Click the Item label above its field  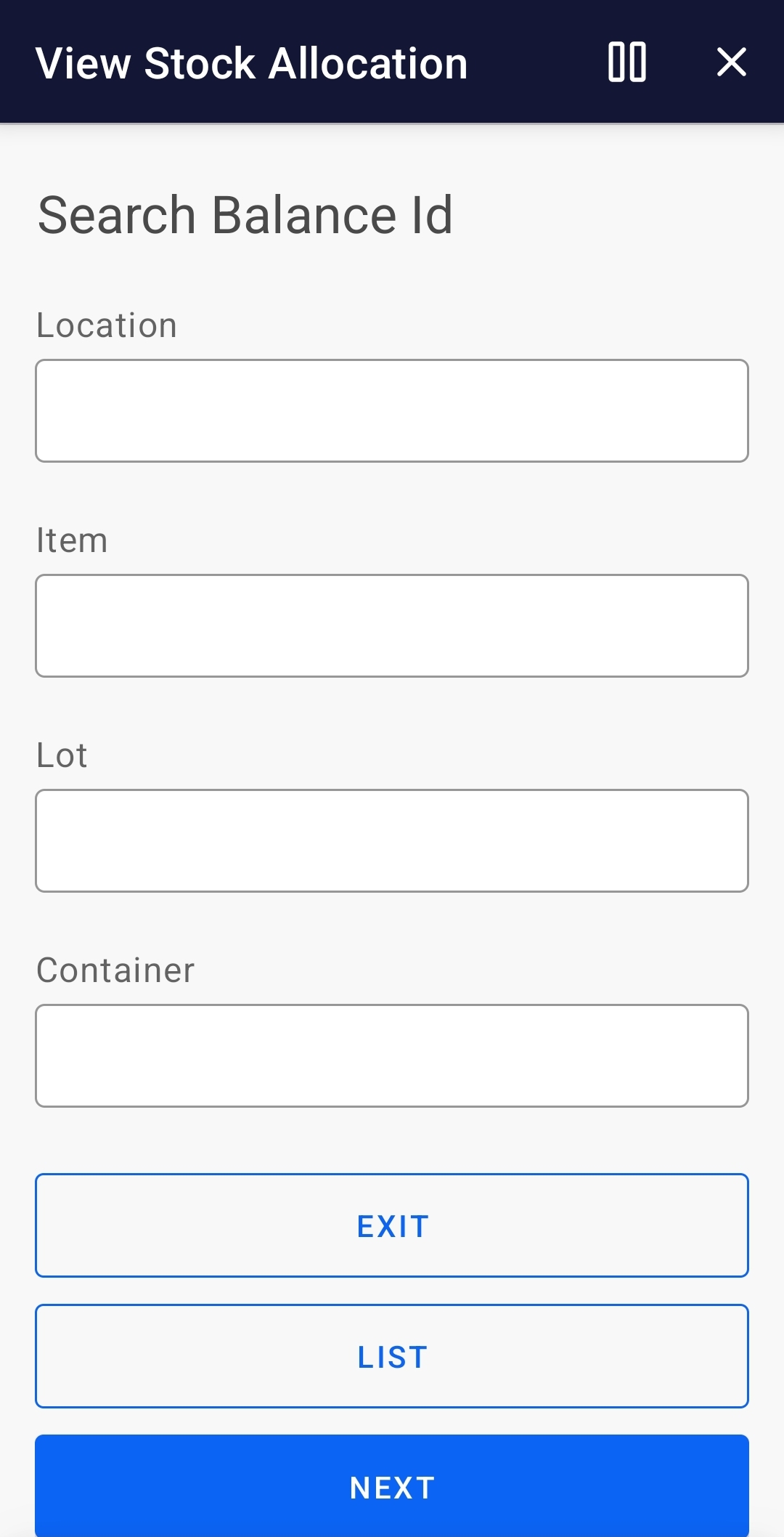click(72, 540)
